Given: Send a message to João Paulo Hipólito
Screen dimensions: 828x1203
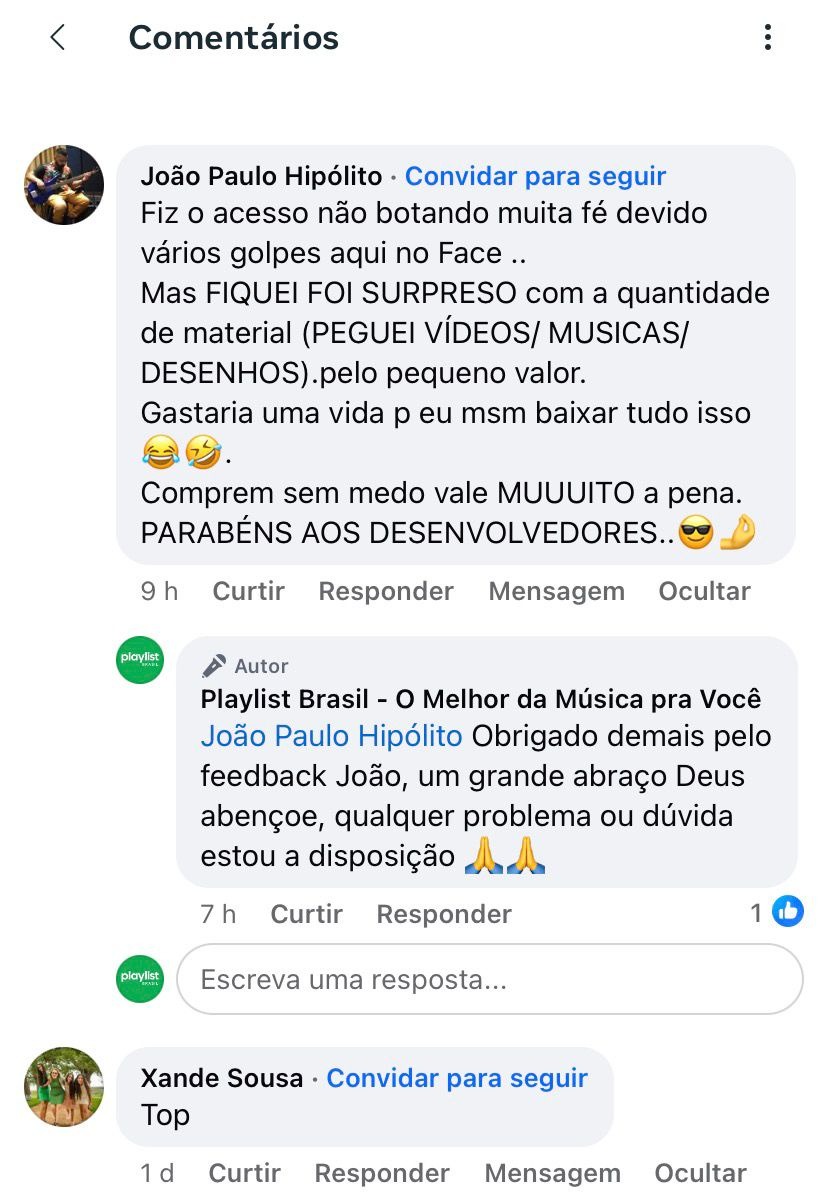Looking at the screenshot, I should (x=556, y=591).
